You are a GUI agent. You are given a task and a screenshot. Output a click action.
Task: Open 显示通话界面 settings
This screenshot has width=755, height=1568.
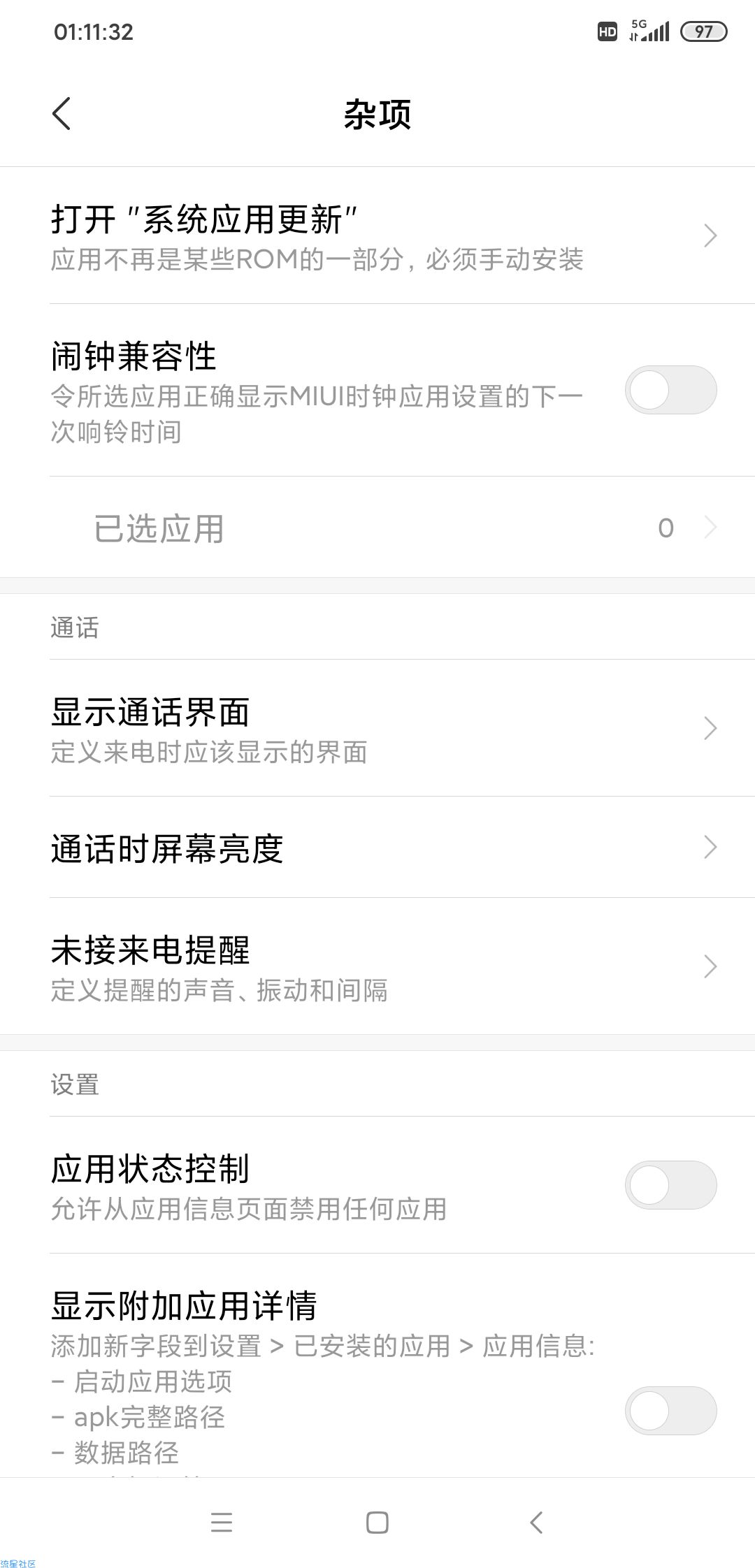pos(377,728)
